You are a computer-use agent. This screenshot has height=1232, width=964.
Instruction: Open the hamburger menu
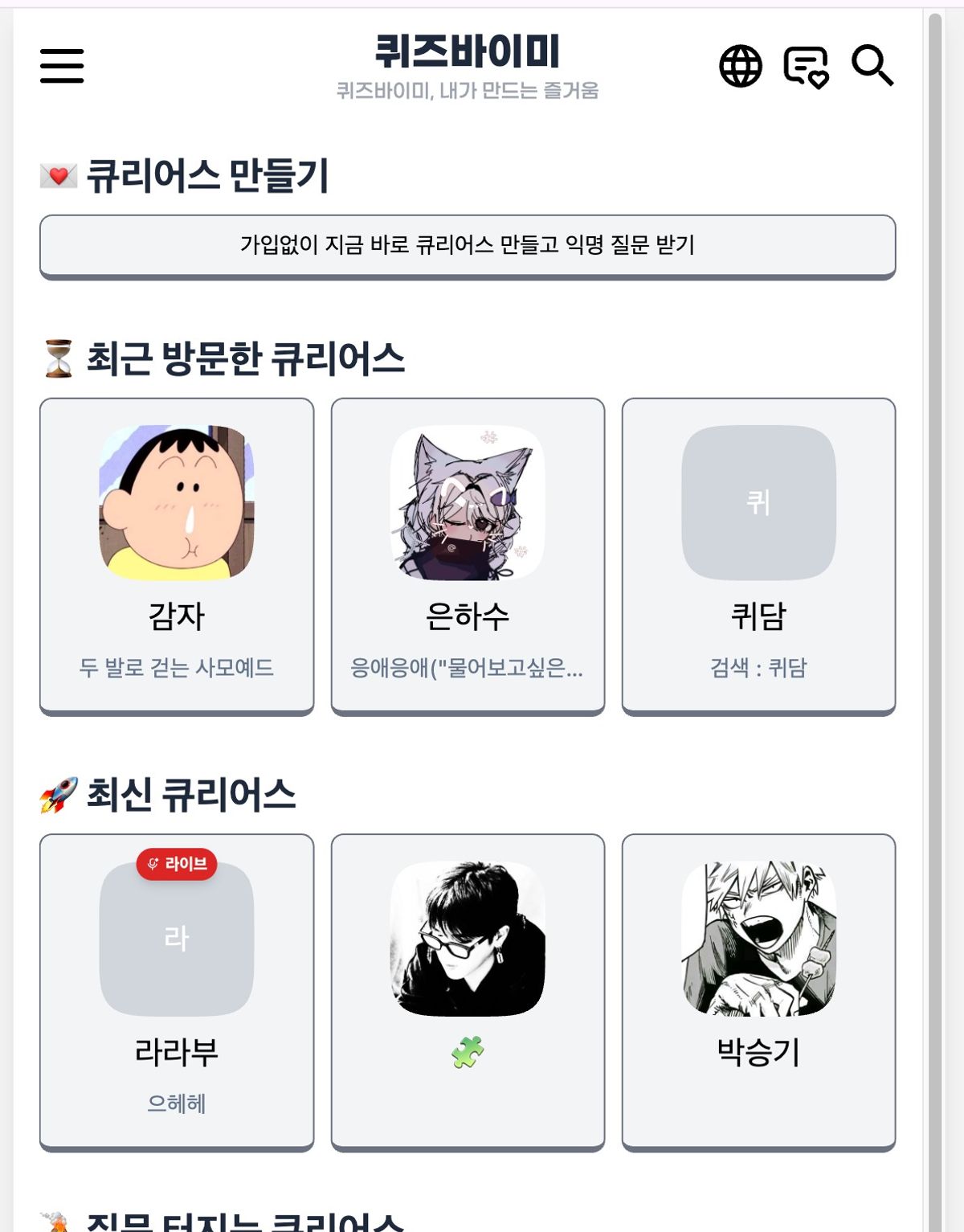[x=62, y=66]
